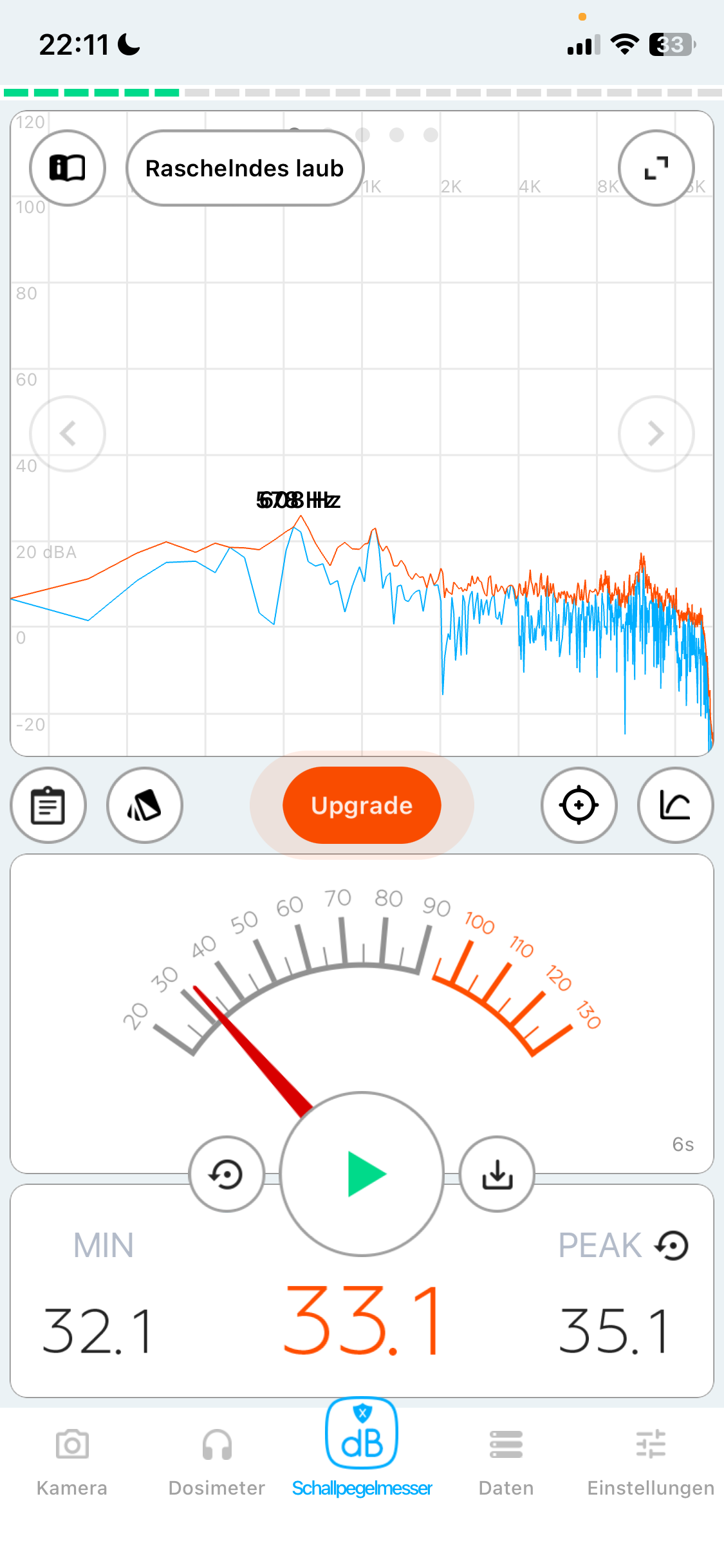Reset the measurement next to play
Screen dimensions: 724x1568
[227, 1174]
